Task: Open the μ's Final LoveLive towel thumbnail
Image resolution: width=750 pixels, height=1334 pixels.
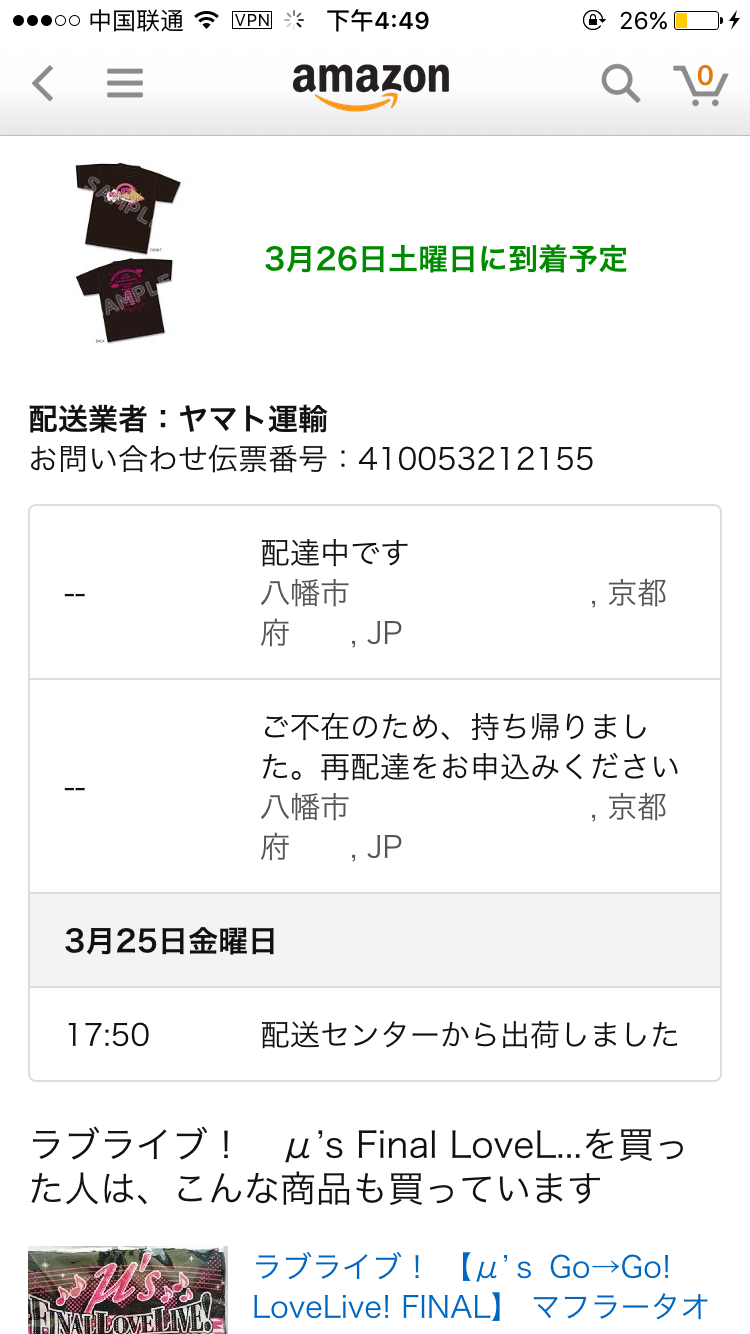Action: [x=127, y=1290]
